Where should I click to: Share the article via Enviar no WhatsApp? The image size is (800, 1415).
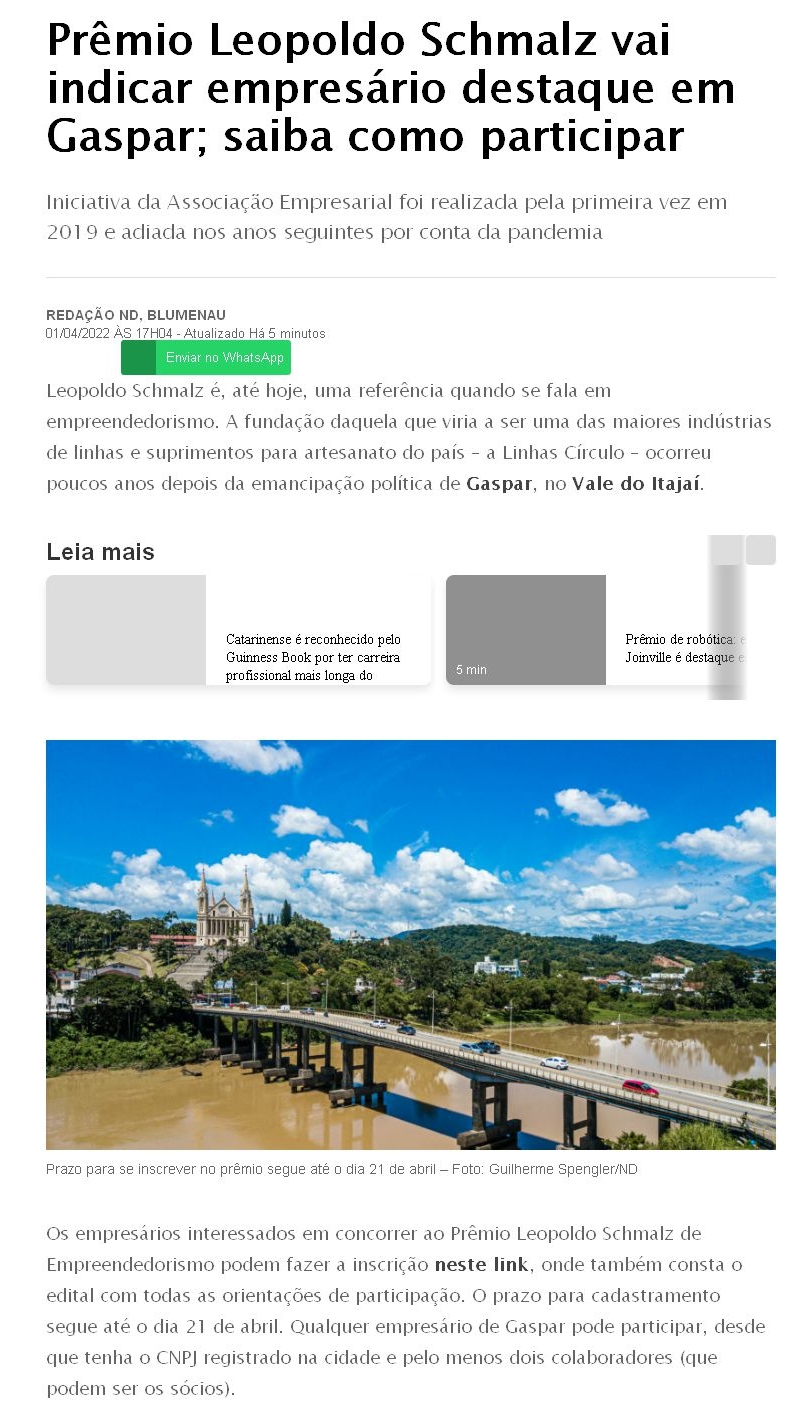point(206,358)
